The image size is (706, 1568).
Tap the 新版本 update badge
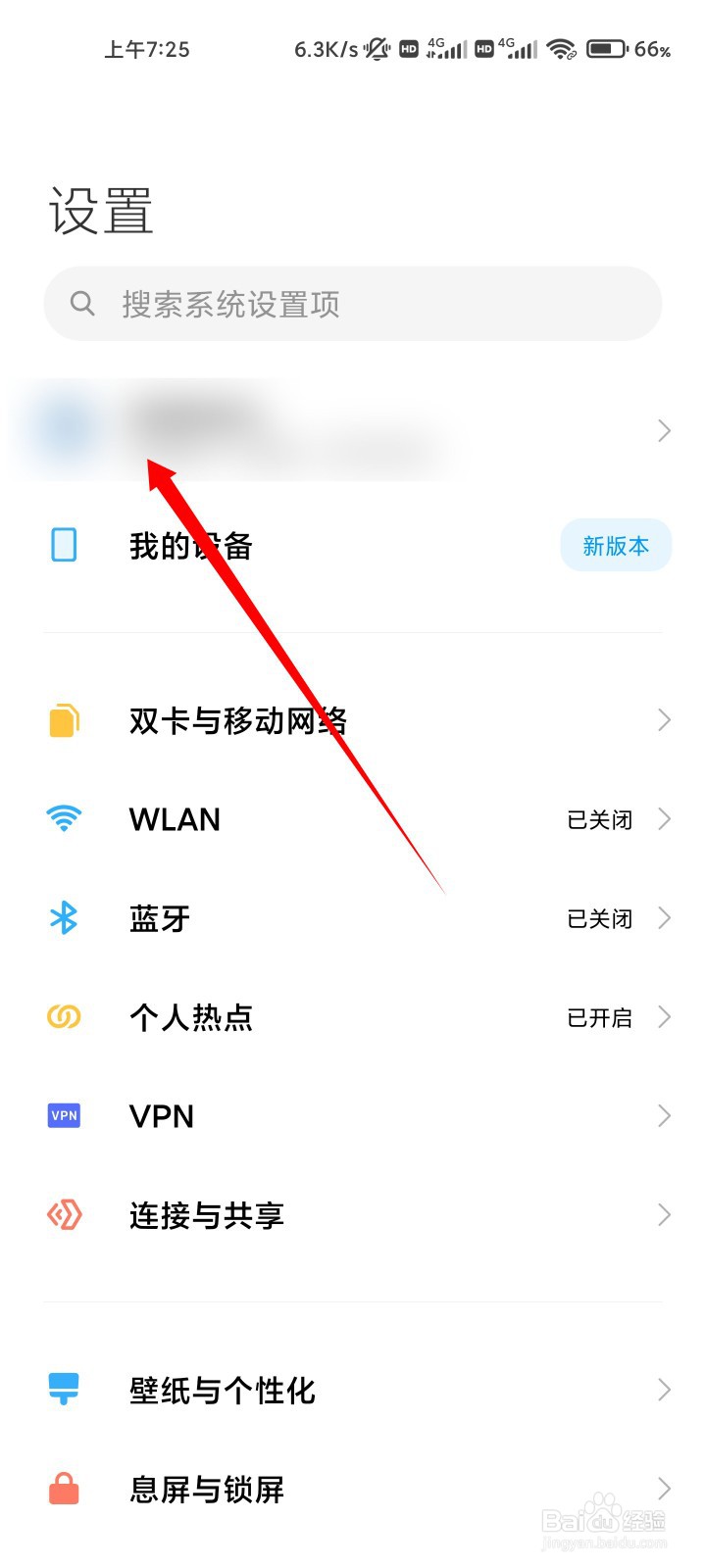click(616, 546)
